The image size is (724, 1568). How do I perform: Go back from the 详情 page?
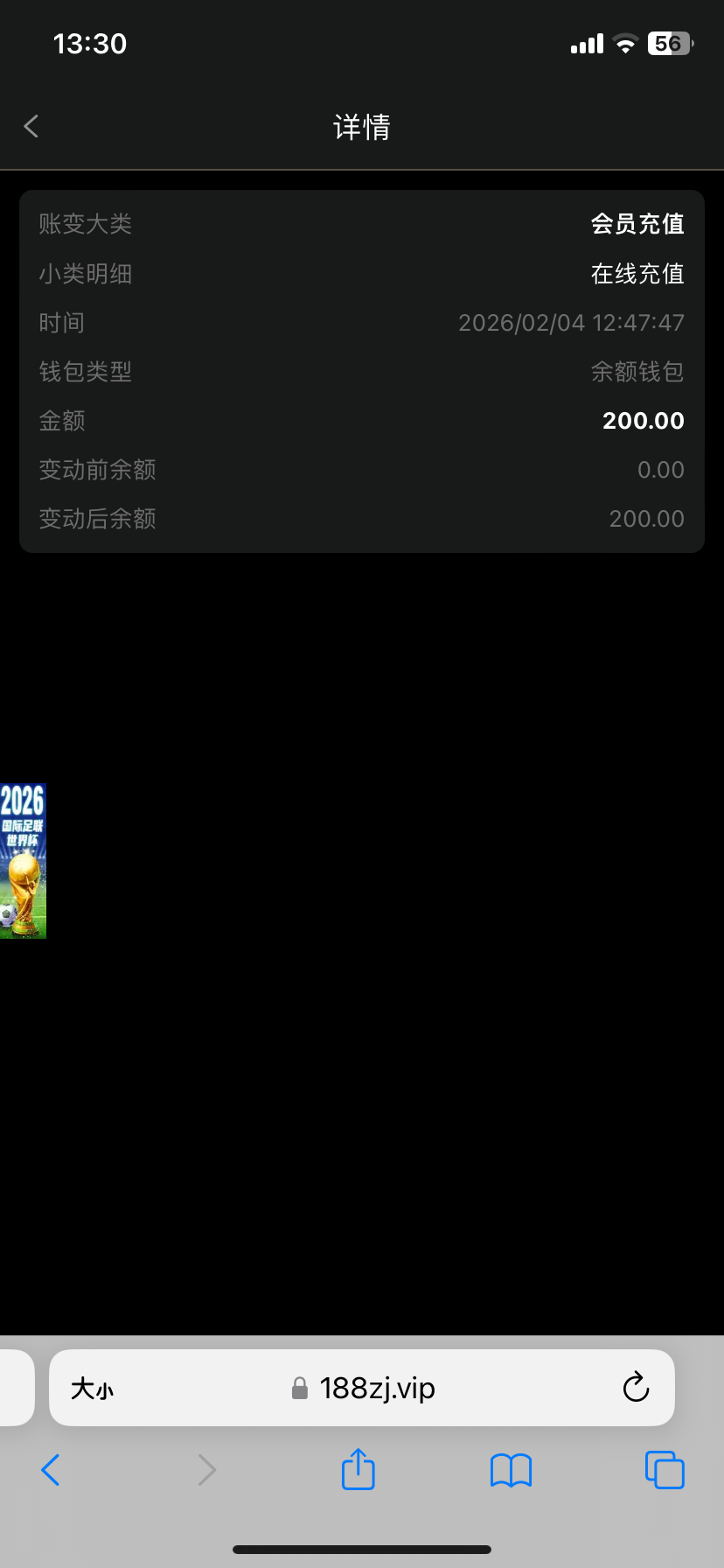pyautogui.click(x=31, y=127)
